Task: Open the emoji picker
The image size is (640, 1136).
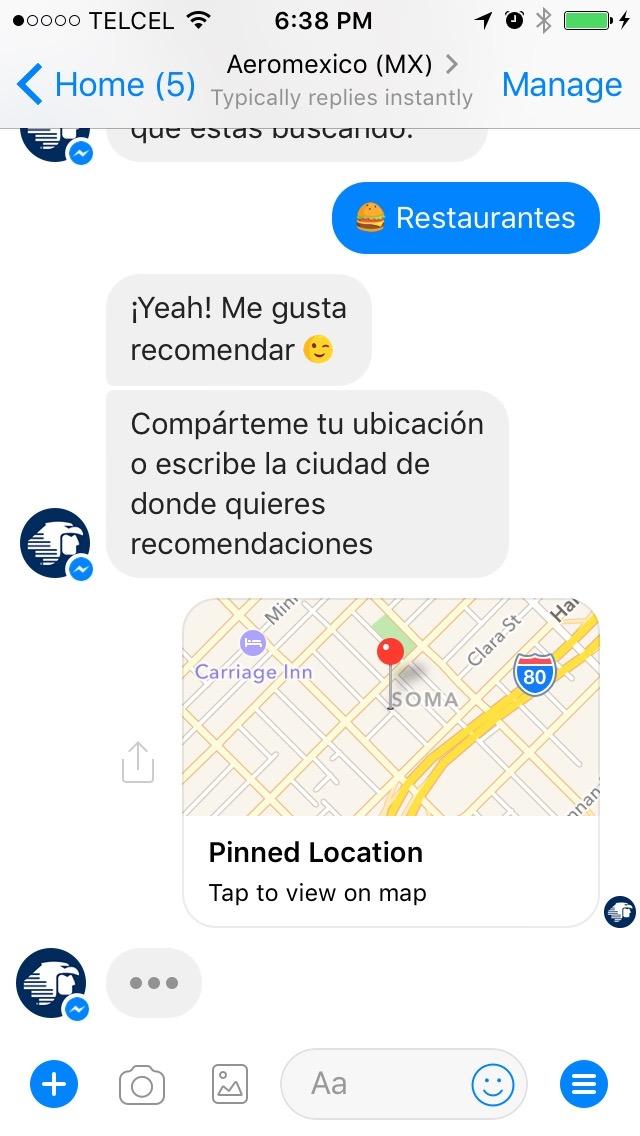Action: 493,1084
